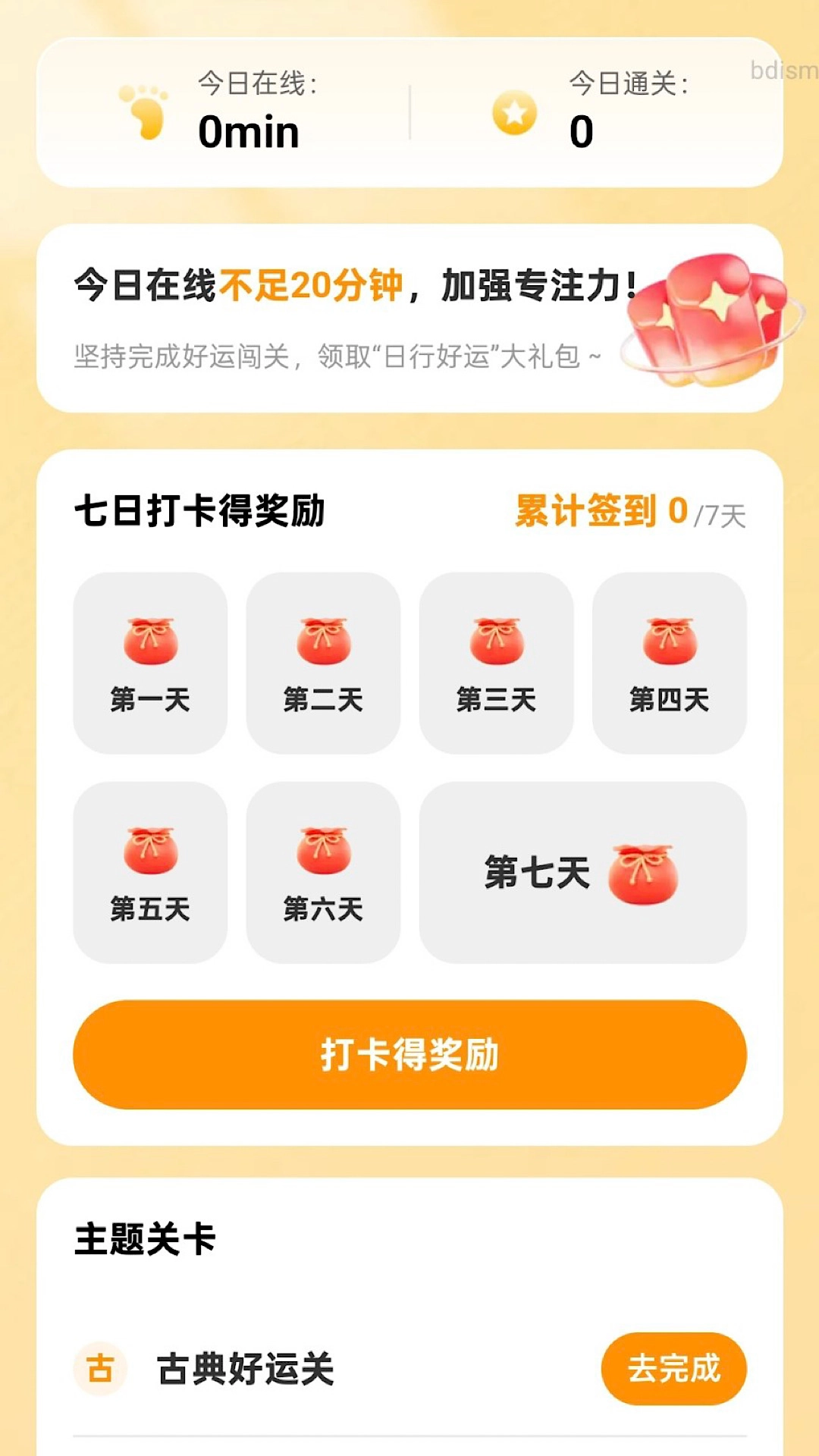Click the star icon beside 今日通关
The image size is (819, 1456).
point(515,114)
